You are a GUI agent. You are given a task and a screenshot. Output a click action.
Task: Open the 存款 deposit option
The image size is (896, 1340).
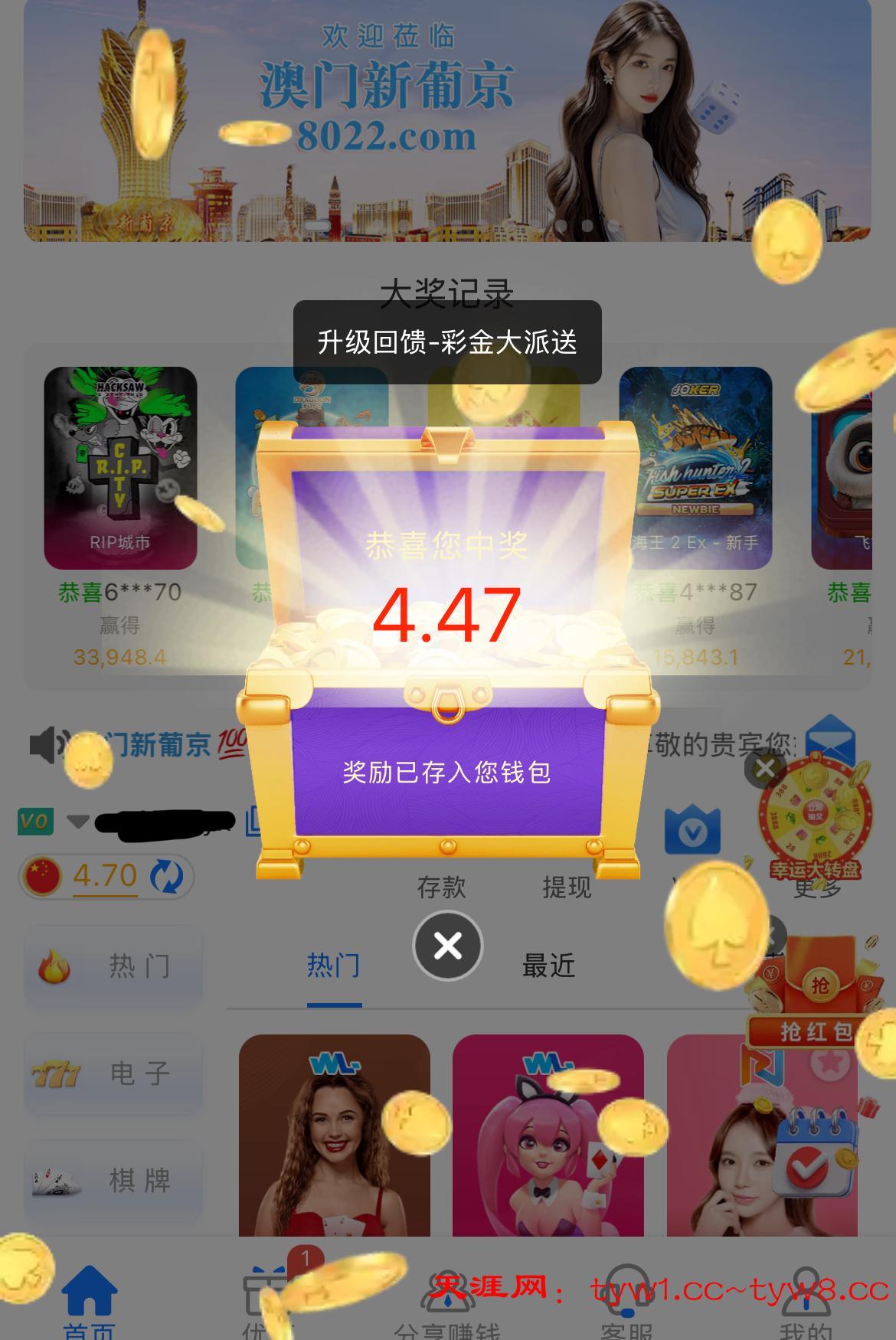441,887
